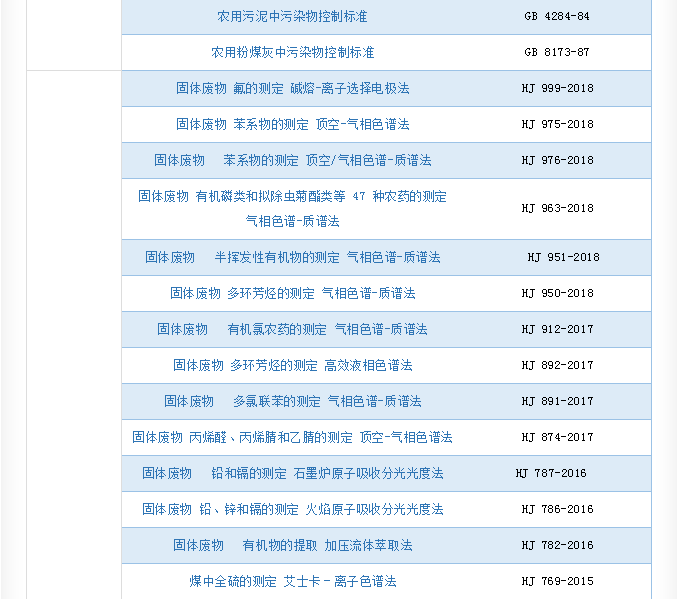
Task: Open 农用粉煤灰中污染物控制标准 link
Action: pyautogui.click(x=292, y=52)
